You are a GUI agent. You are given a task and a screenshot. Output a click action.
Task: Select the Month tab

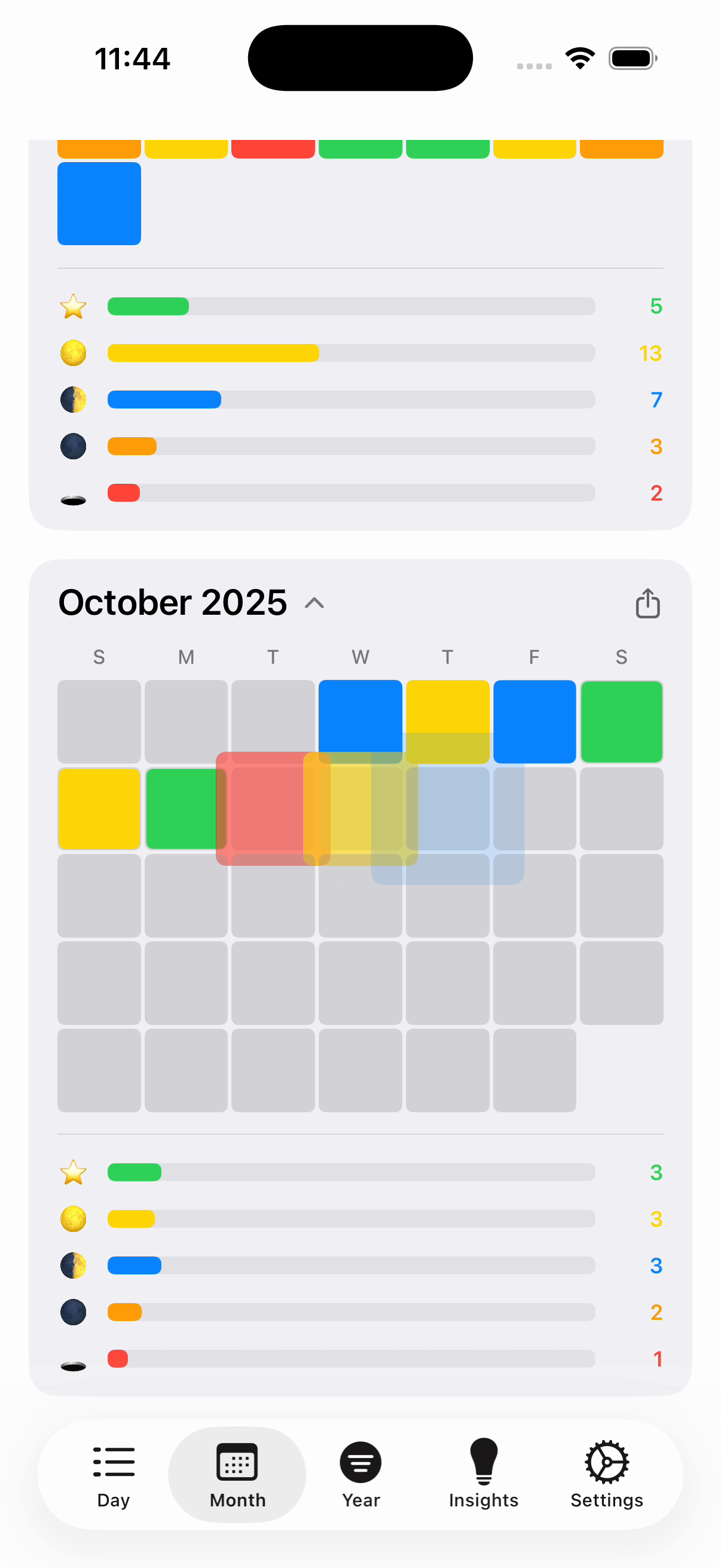(237, 1474)
